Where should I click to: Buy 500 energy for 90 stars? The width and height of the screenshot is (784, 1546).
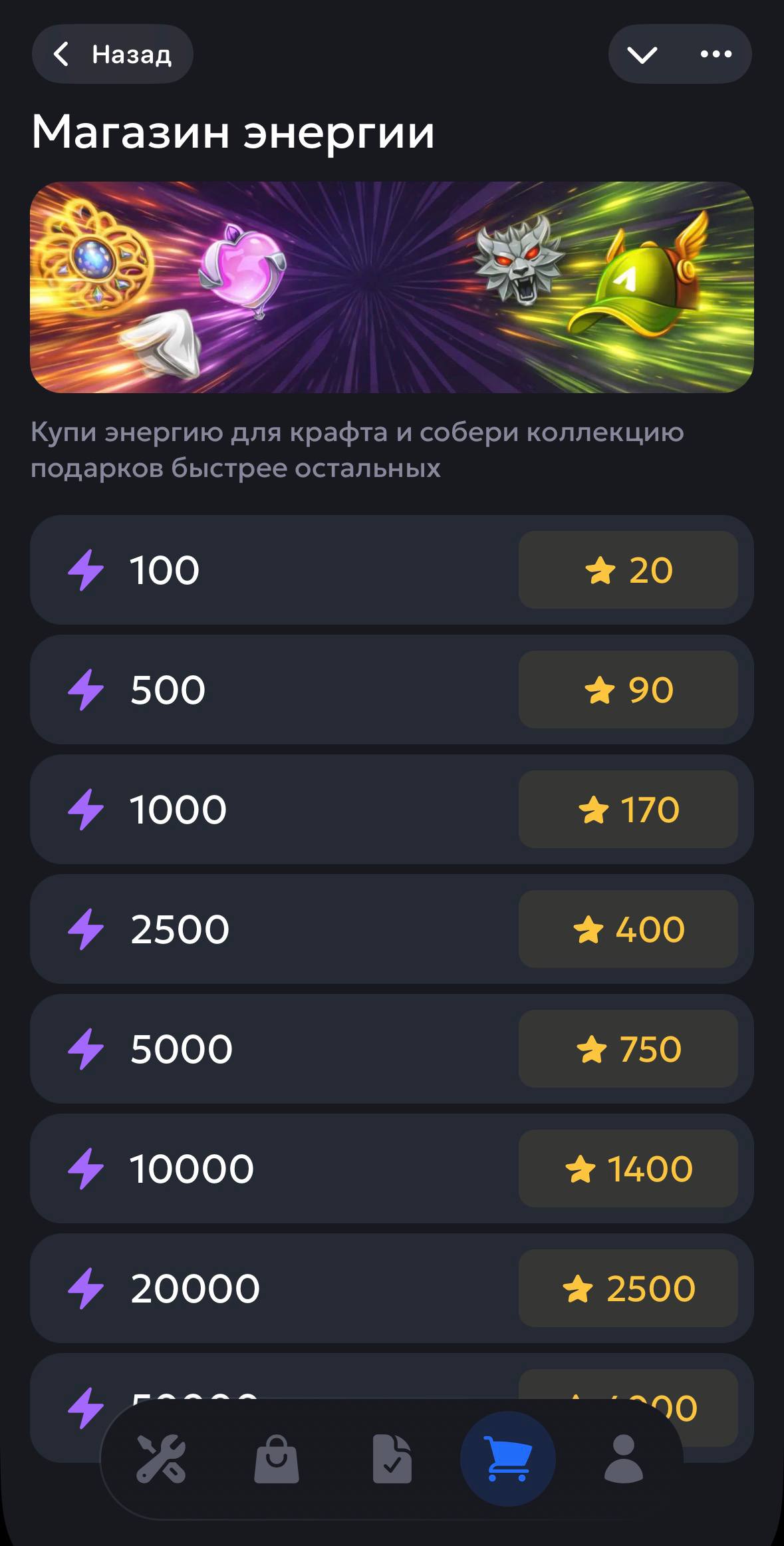click(x=628, y=690)
